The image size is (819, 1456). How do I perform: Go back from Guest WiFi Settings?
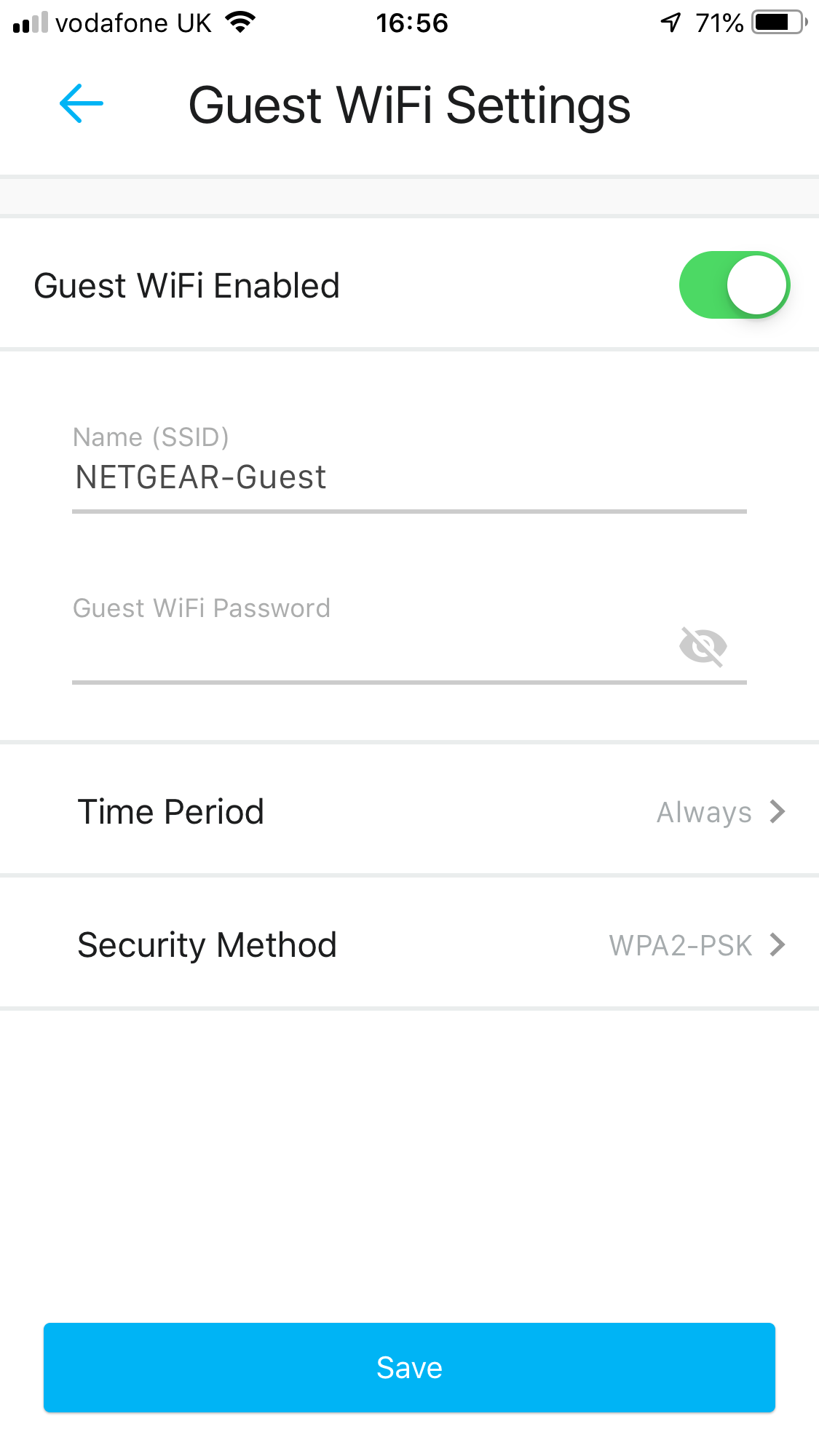(x=81, y=104)
